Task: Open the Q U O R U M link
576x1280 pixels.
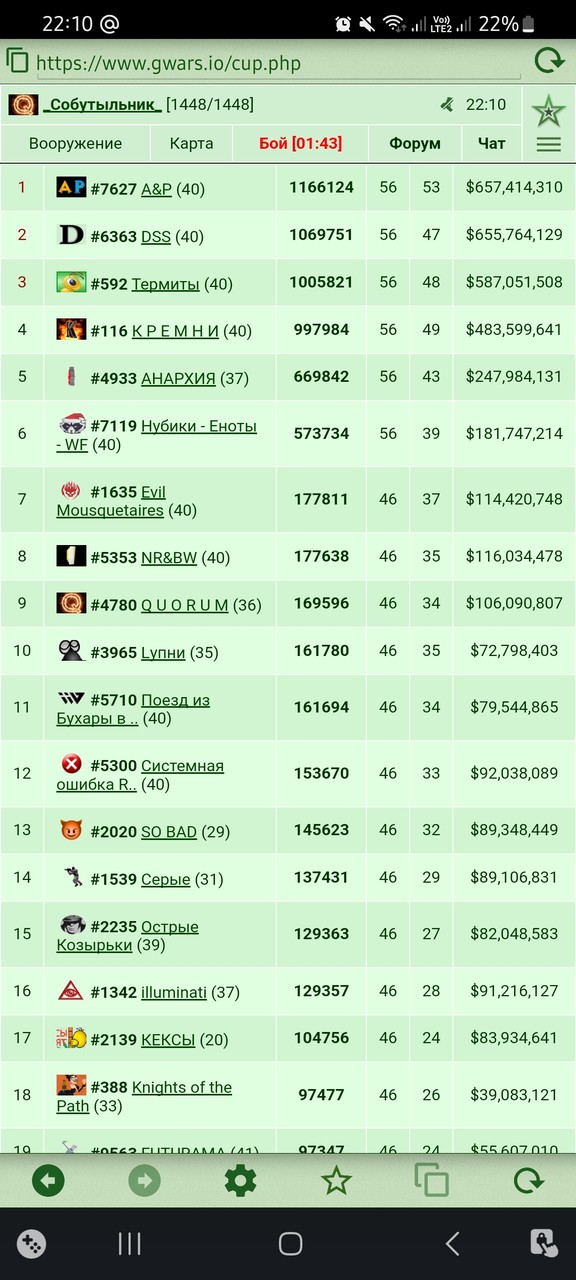Action: [185, 605]
